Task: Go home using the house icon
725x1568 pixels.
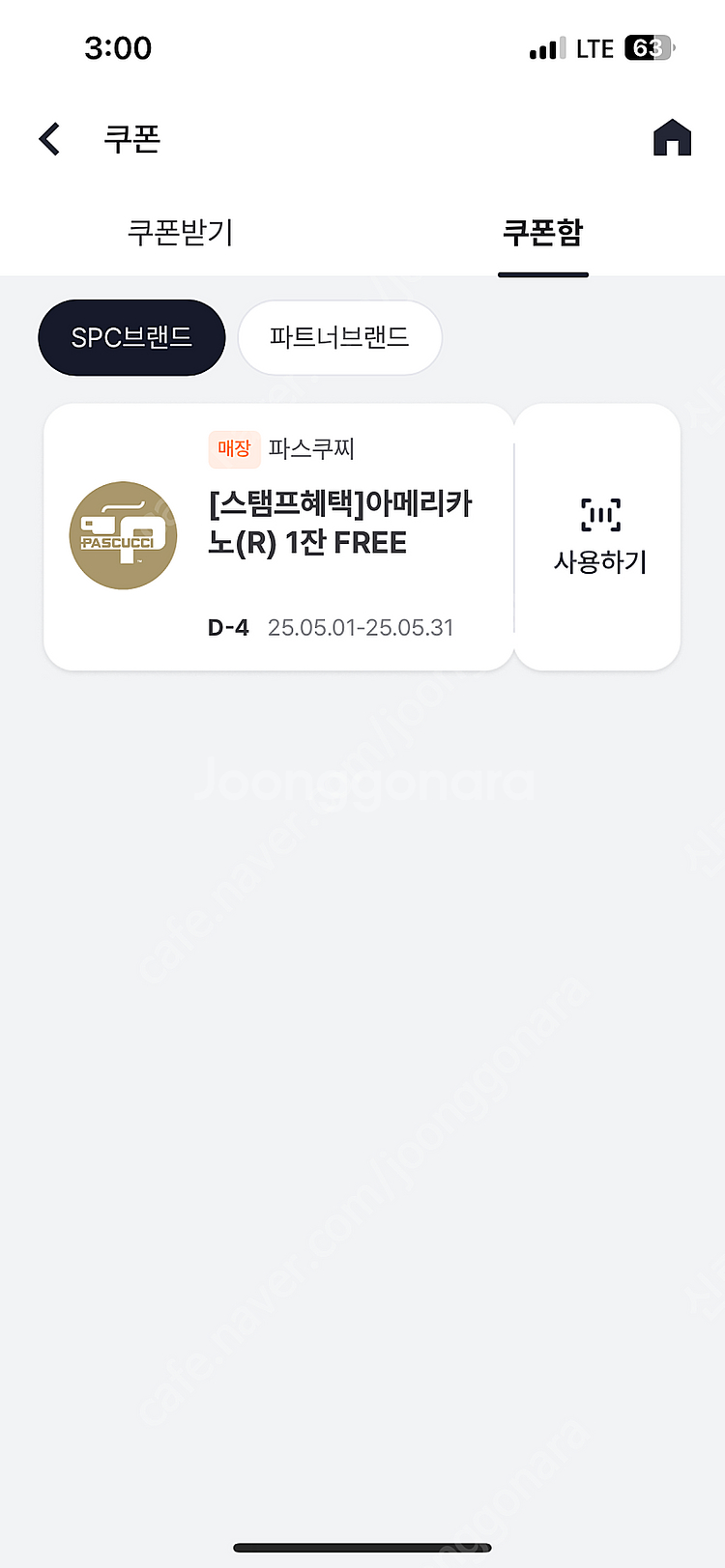Action: click(672, 137)
